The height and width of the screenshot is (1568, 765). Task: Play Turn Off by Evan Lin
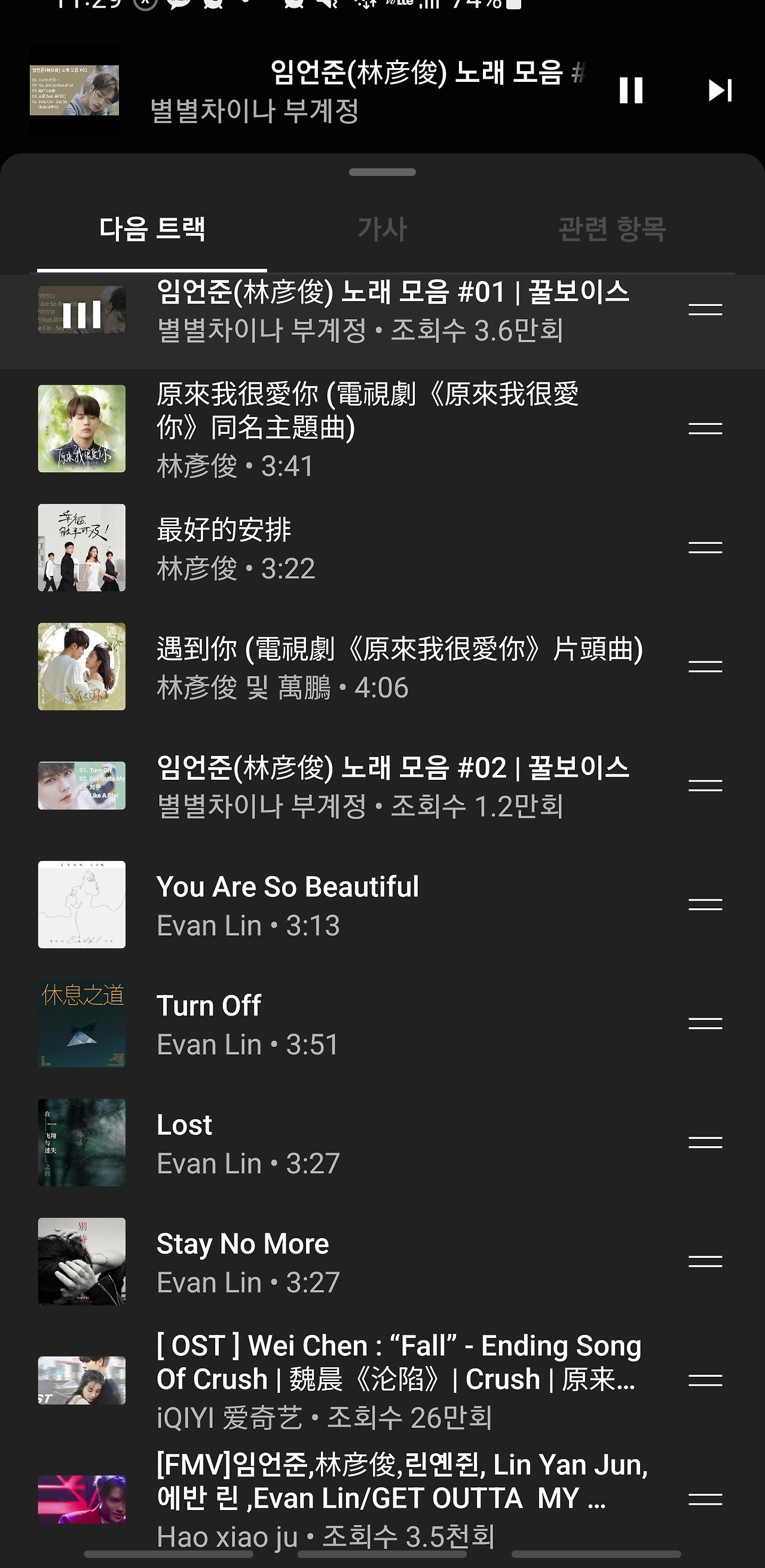[365, 1024]
